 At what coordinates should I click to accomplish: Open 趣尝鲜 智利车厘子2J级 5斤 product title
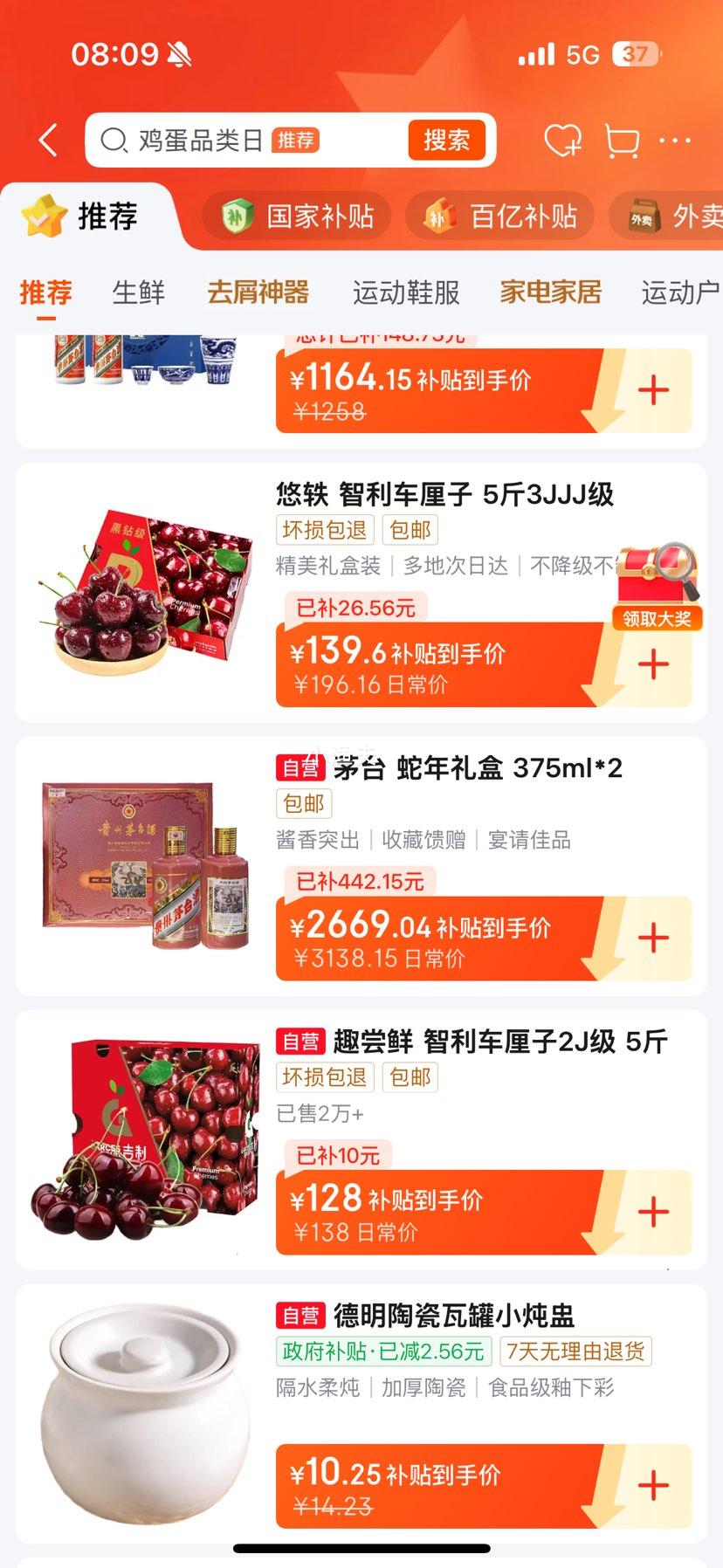(498, 1042)
